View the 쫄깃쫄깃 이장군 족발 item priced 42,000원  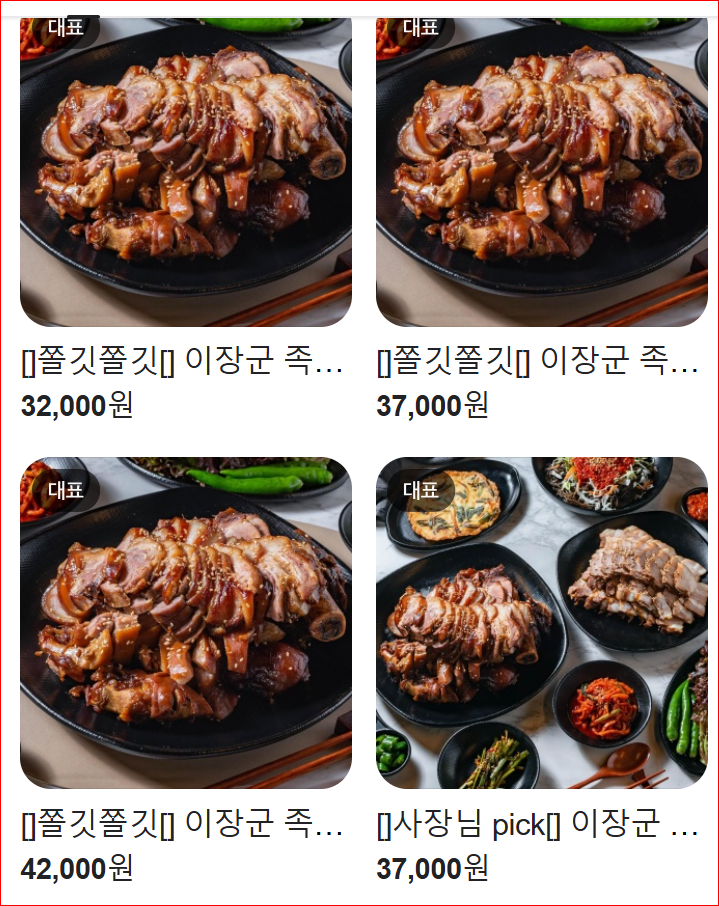[186, 623]
